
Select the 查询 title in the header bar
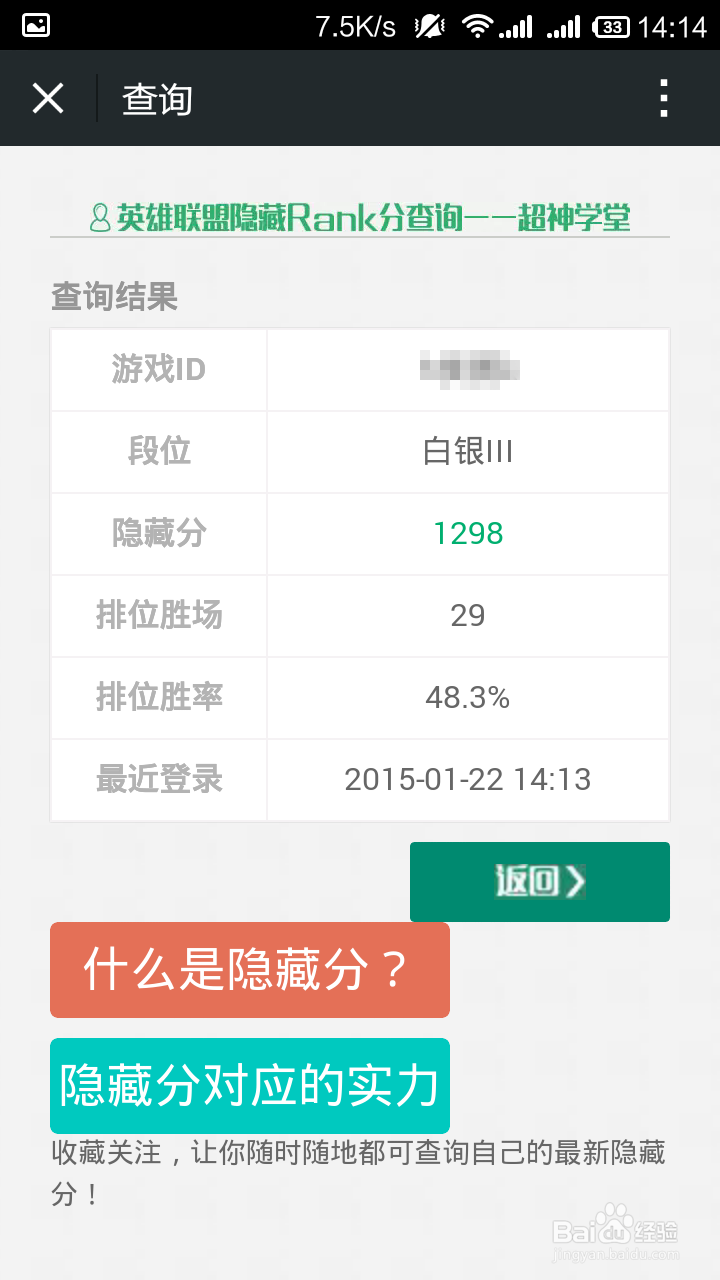click(x=157, y=97)
